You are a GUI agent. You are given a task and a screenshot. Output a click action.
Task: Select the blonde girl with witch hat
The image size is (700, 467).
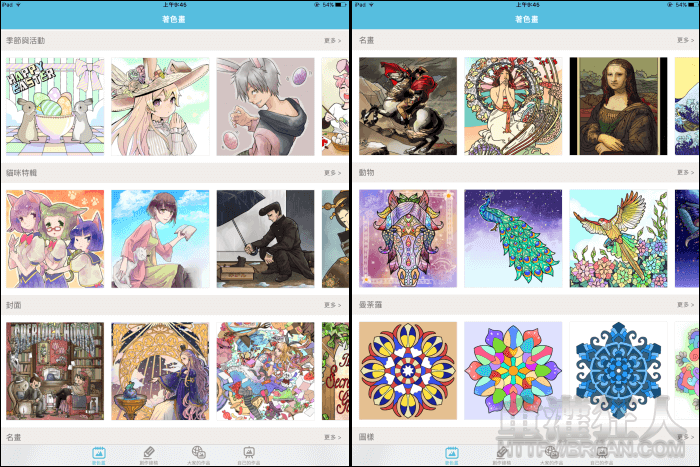click(159, 106)
